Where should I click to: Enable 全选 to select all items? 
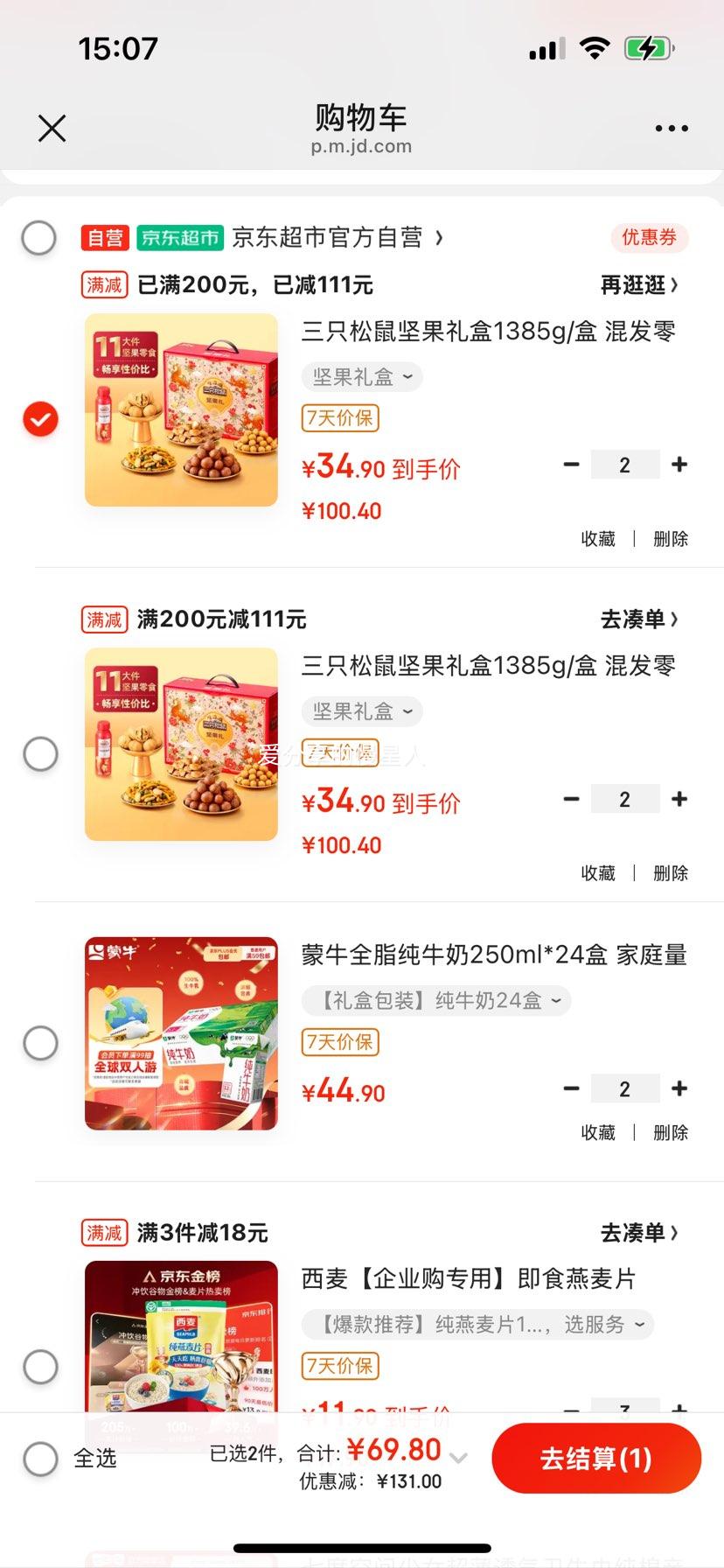[39, 1459]
